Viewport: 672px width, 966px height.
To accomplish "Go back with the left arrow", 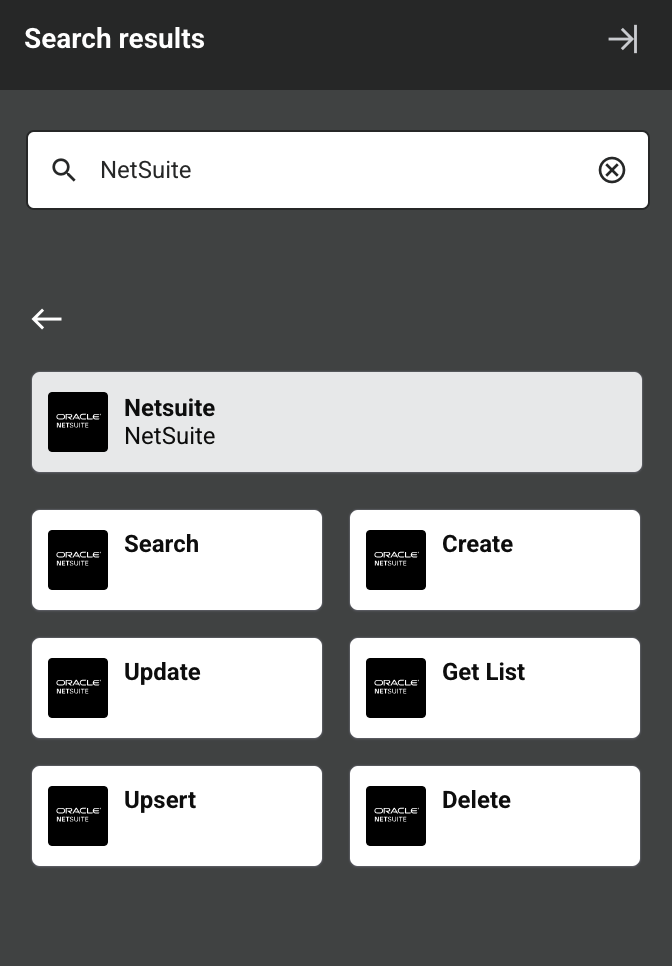I will [46, 319].
